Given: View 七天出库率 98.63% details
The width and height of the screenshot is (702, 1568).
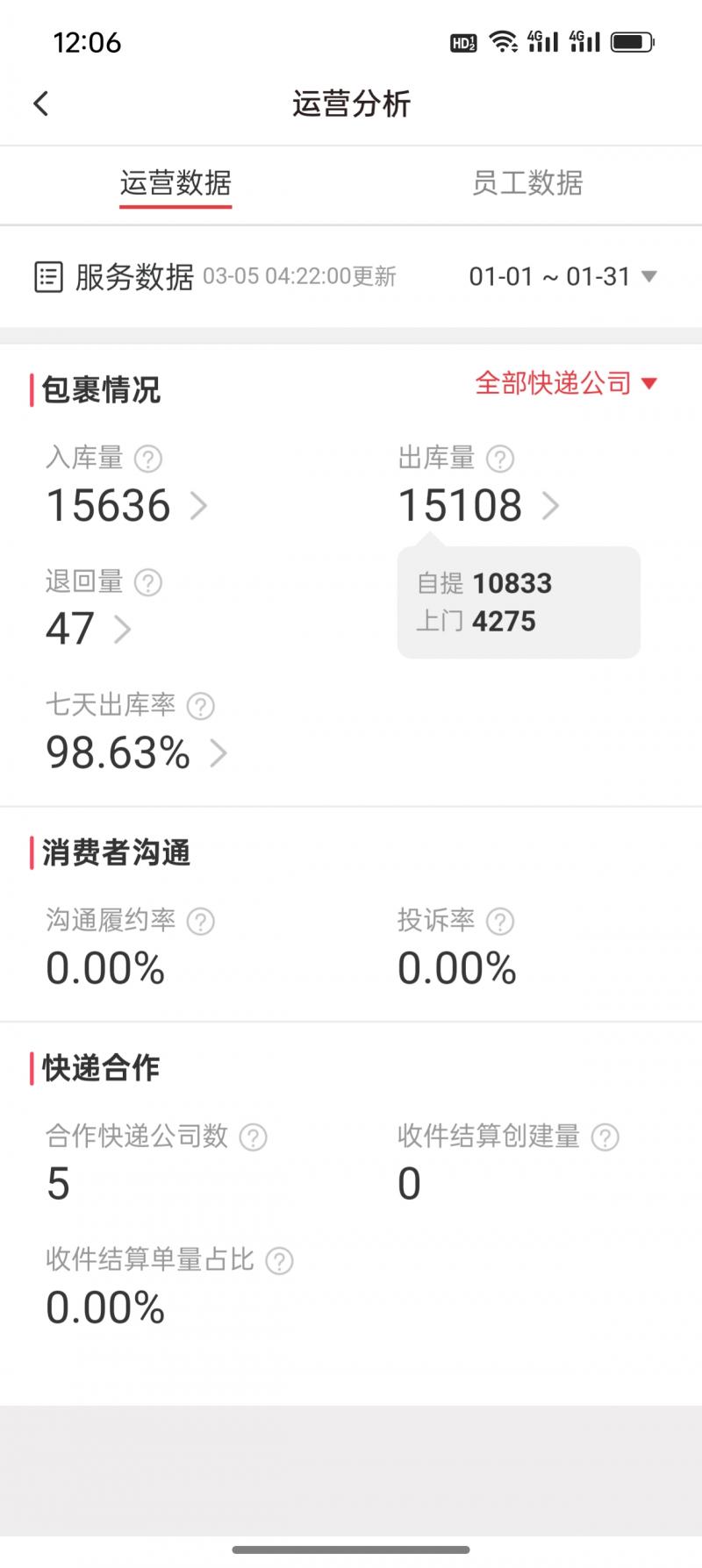Looking at the screenshot, I should (136, 752).
